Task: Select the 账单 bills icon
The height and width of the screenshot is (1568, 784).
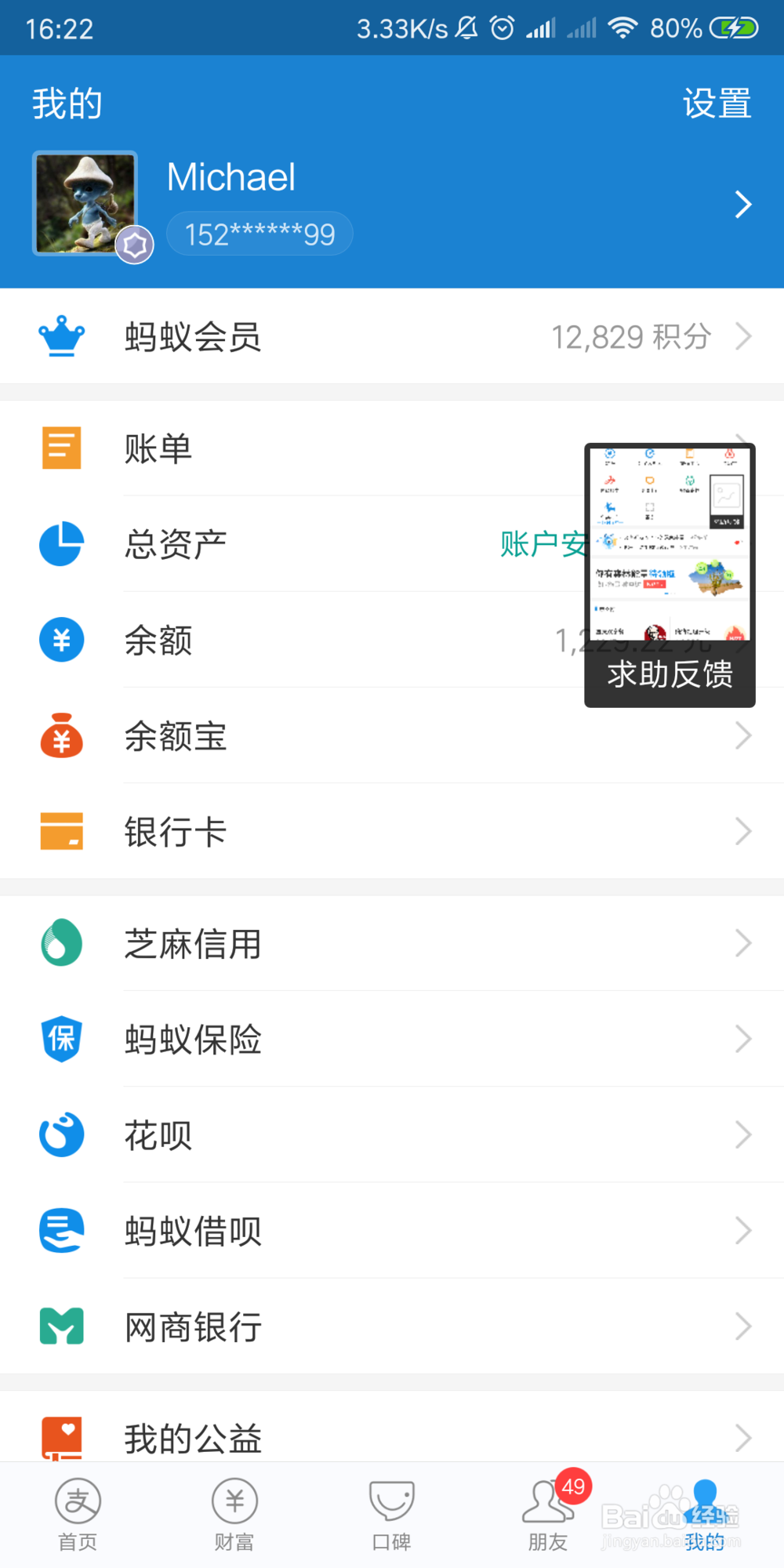Action: click(x=61, y=447)
